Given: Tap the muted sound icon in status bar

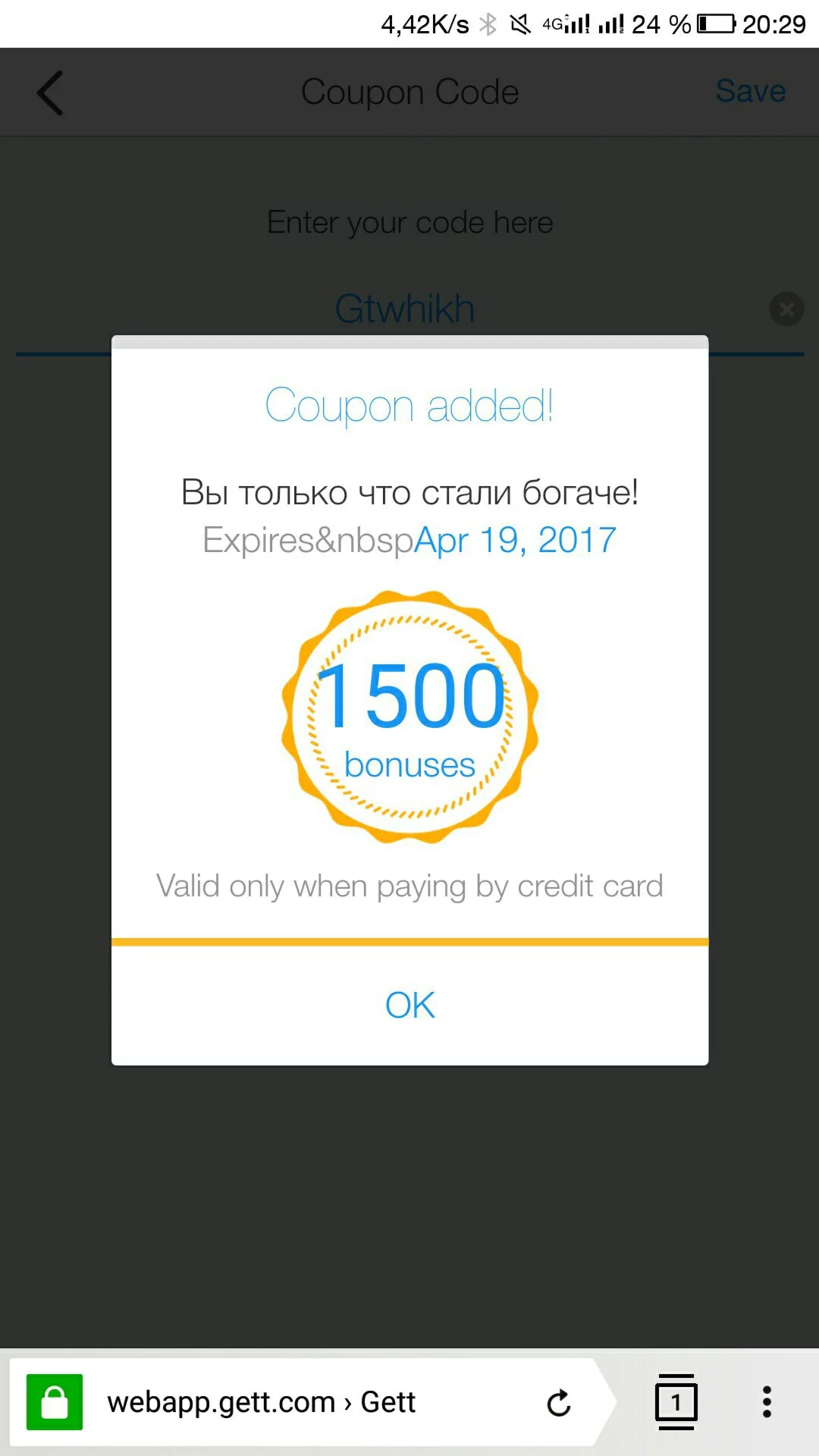Looking at the screenshot, I should [520, 23].
